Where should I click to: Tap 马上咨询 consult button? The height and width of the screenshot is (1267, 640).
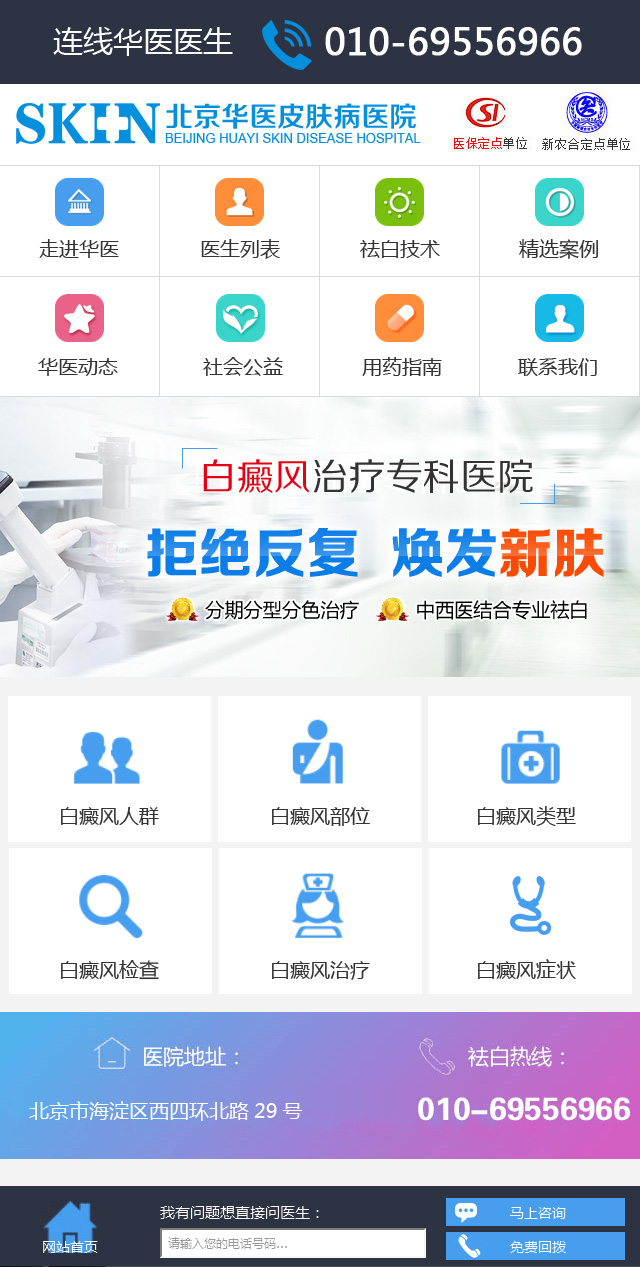[535, 1213]
